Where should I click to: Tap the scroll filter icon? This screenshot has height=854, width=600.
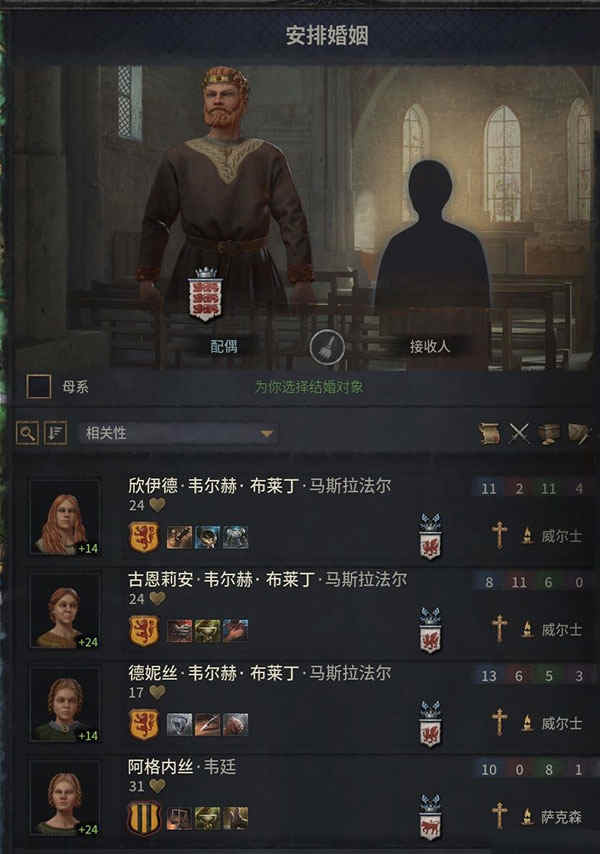489,433
